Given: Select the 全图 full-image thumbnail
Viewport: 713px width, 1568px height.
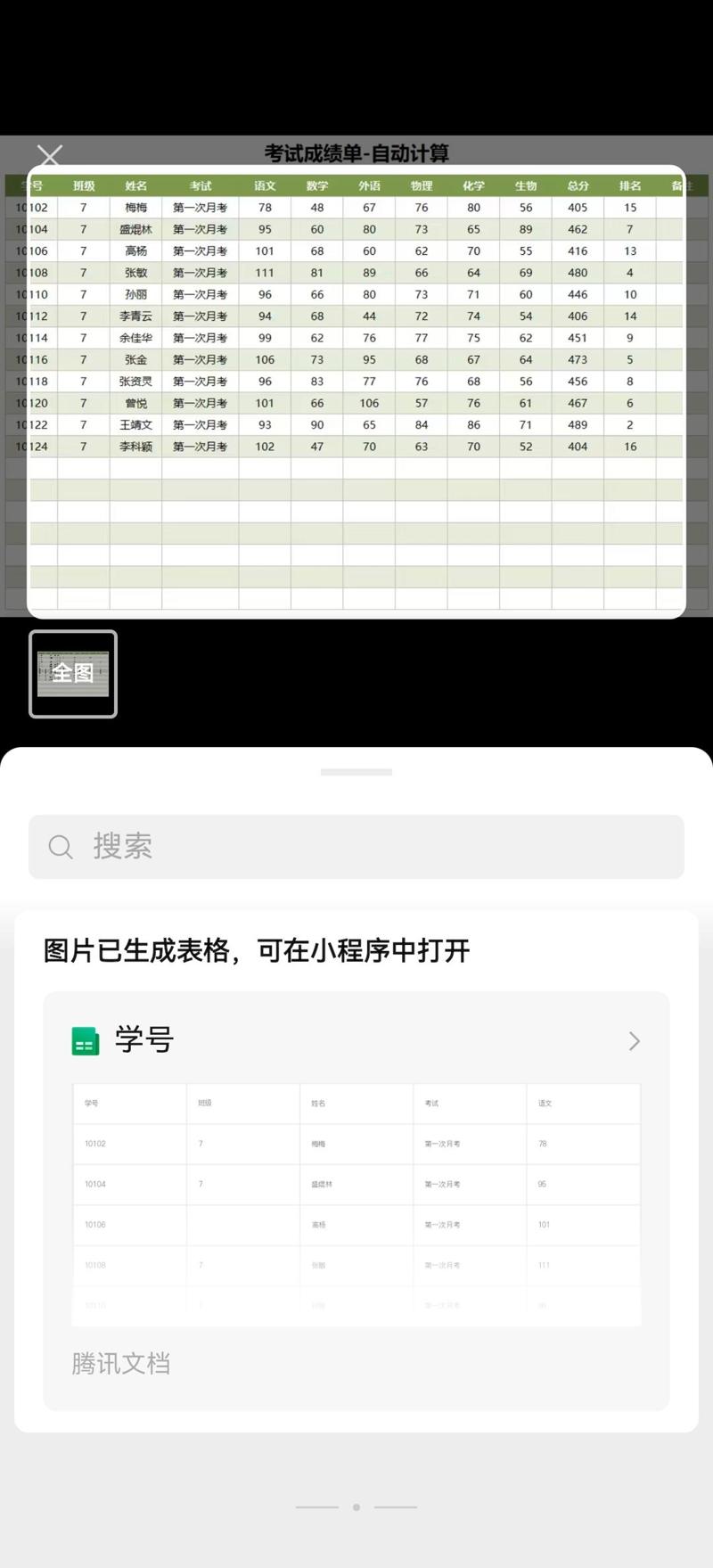Looking at the screenshot, I should tap(73, 673).
